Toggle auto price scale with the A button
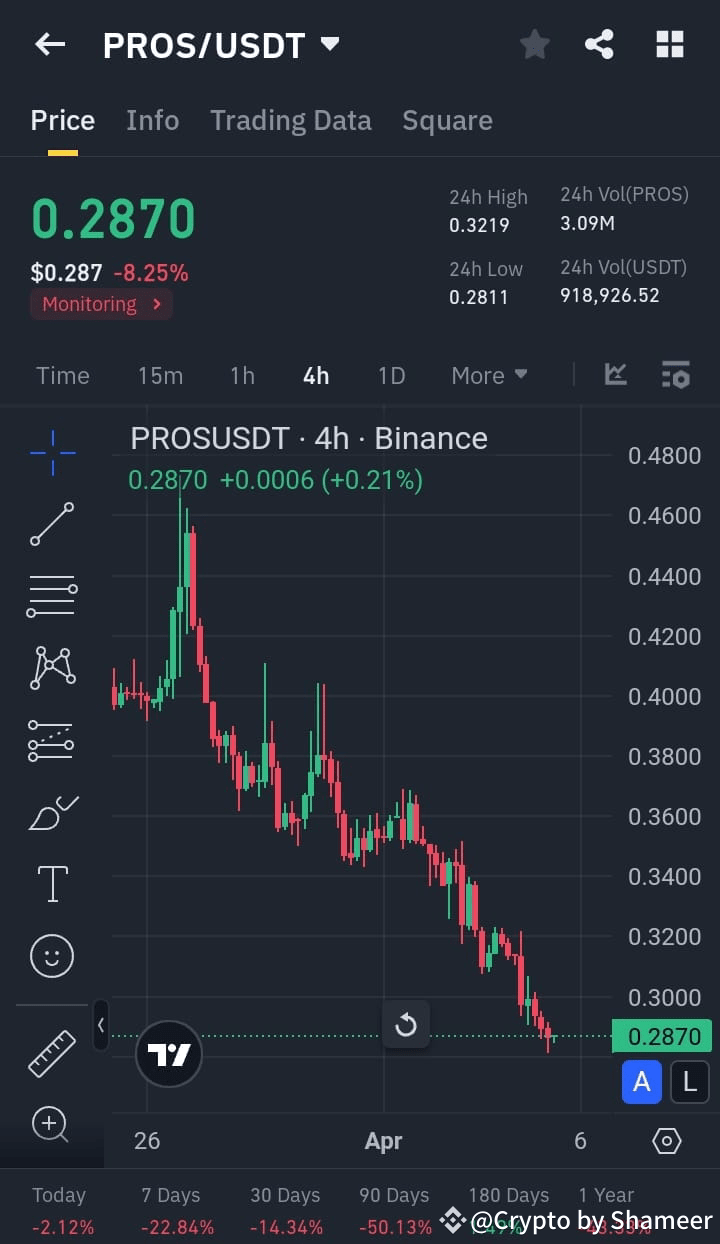Image resolution: width=720 pixels, height=1244 pixels. [x=641, y=1082]
